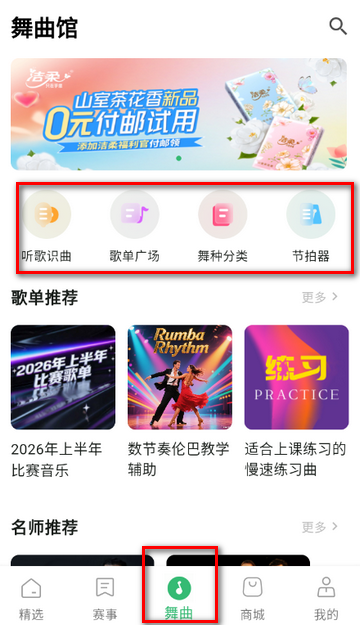The height and width of the screenshot is (625, 360).
Task: Open playlist 数节奏伦巴教学辅助
Action: pyautogui.click(x=179, y=402)
